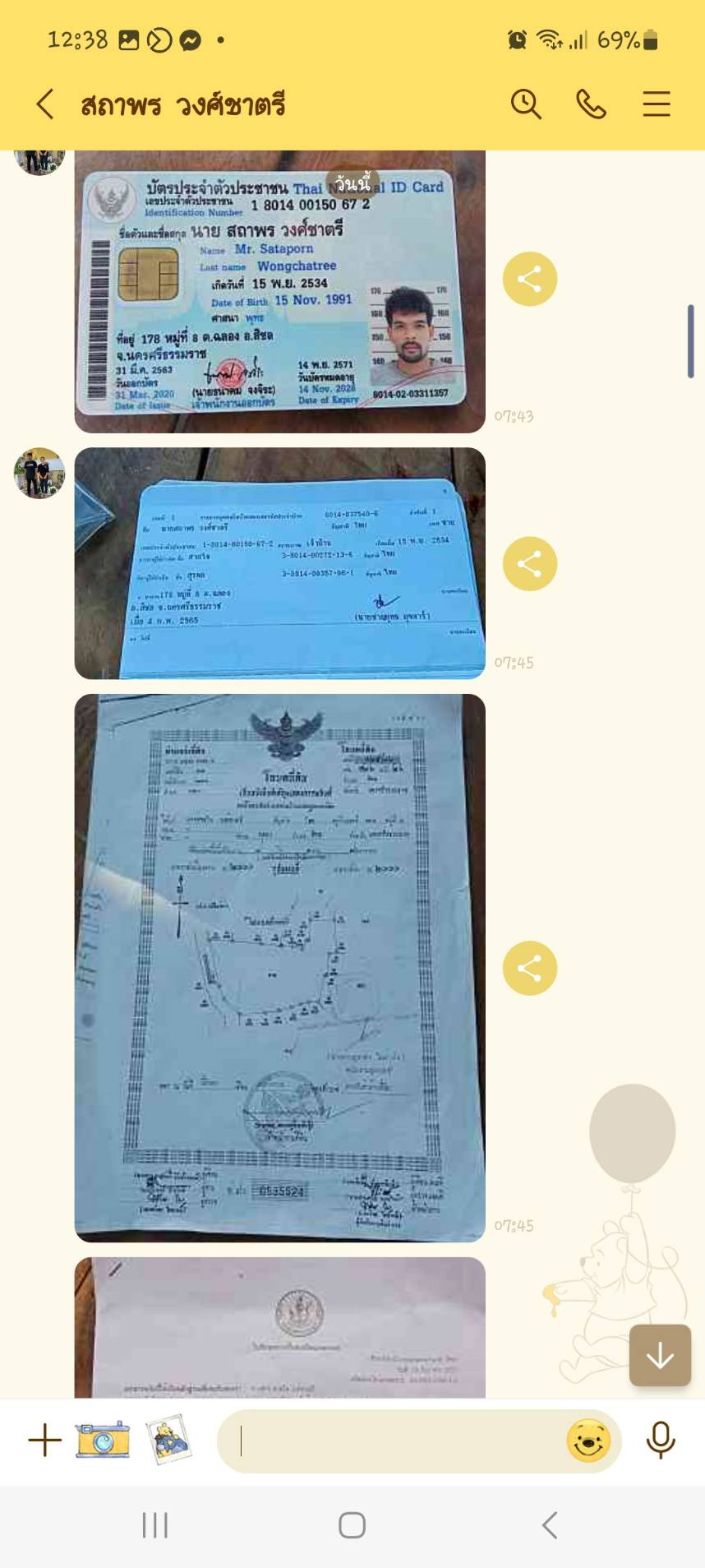705x1568 pixels.
Task: Open the land deed photo
Action: (280, 968)
